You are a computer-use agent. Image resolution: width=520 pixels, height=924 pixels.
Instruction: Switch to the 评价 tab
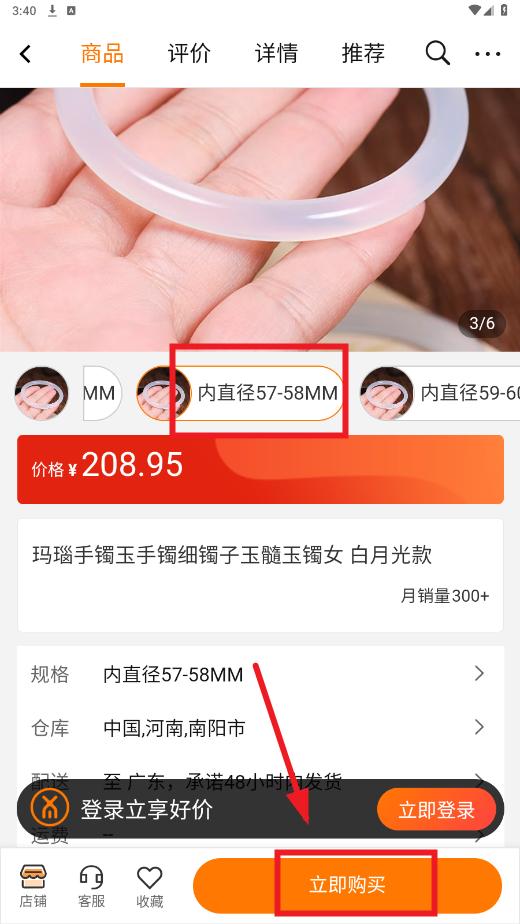tap(189, 54)
